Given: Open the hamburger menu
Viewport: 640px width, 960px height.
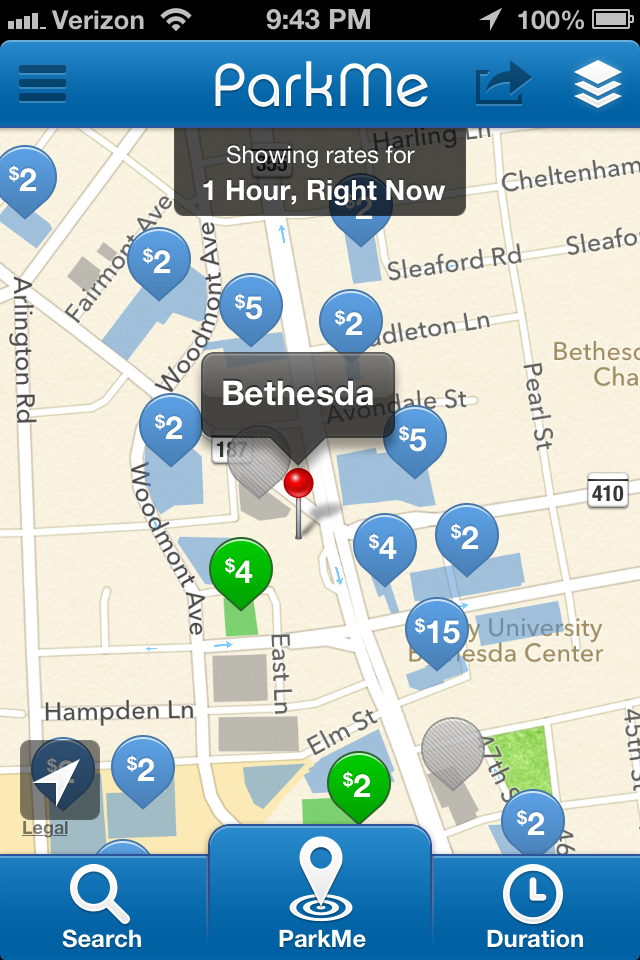Looking at the screenshot, I should tap(42, 84).
